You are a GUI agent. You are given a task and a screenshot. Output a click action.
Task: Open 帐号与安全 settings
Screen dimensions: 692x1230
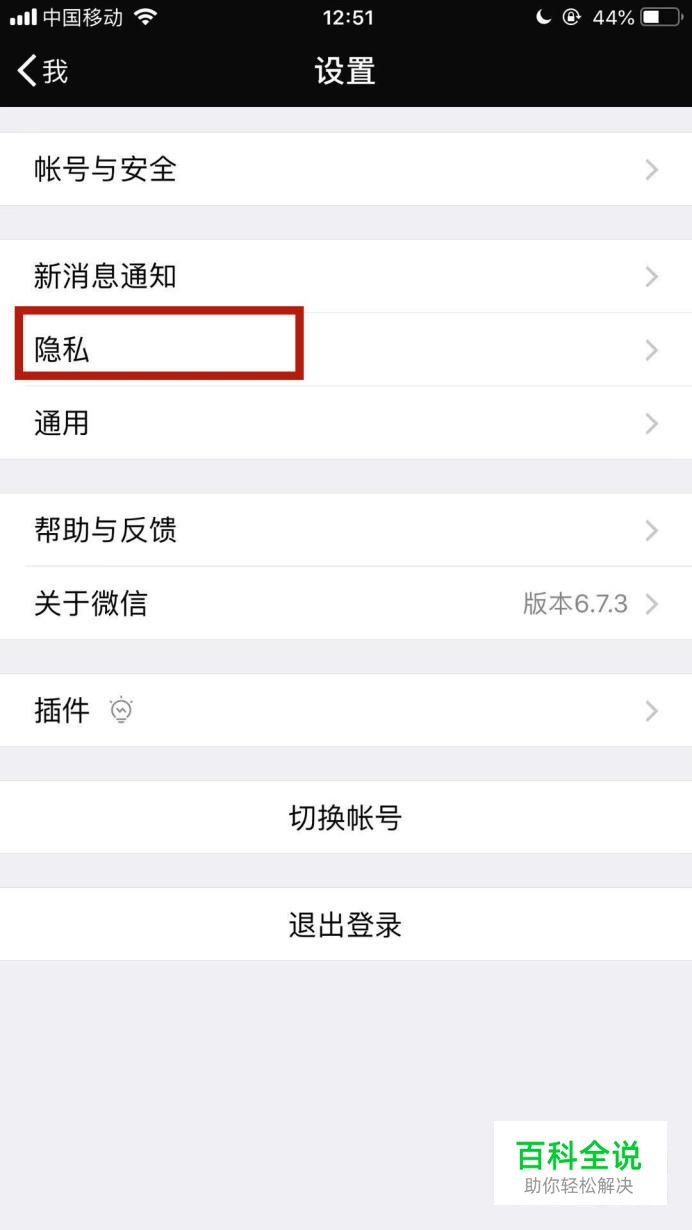tap(345, 169)
